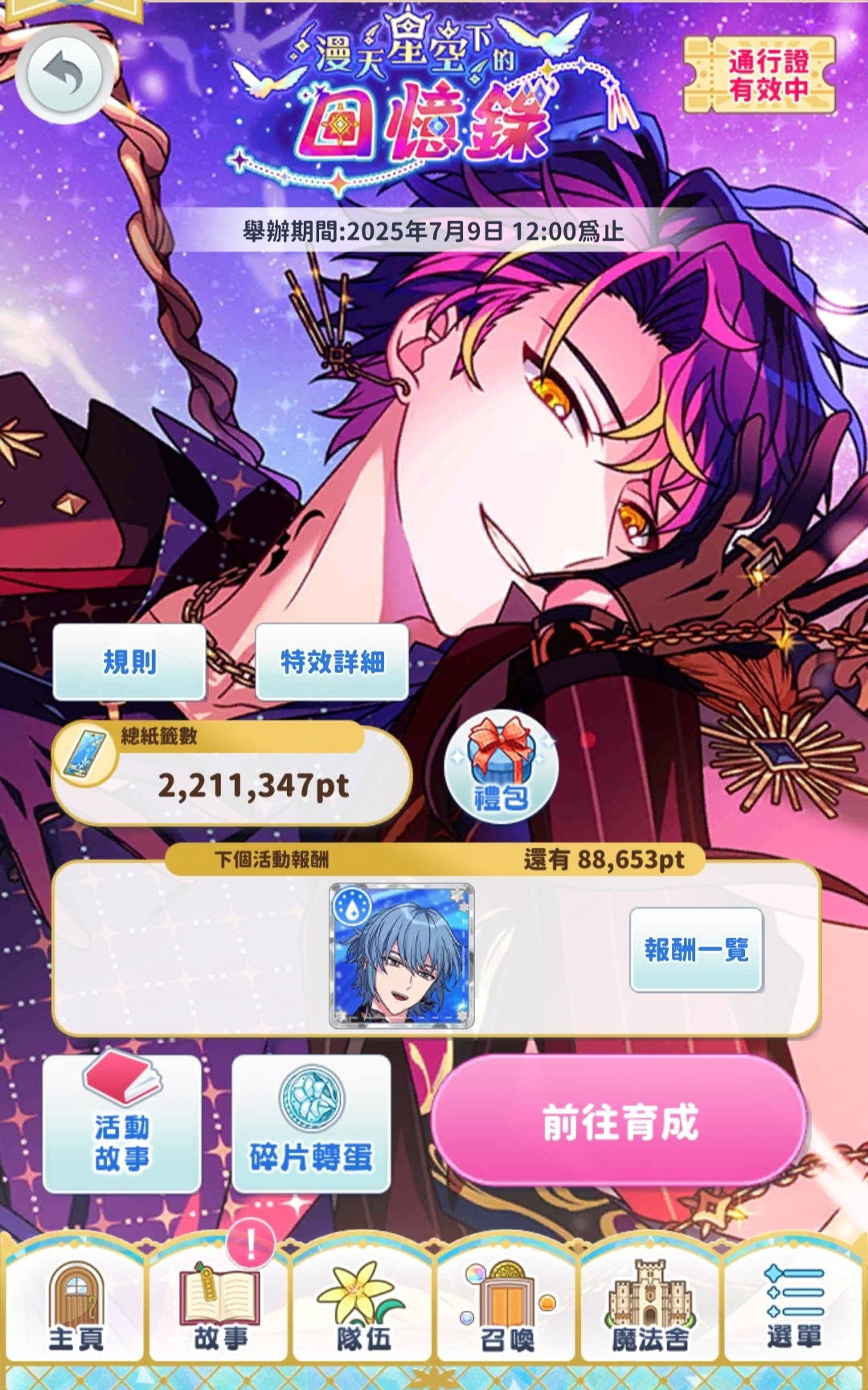The width and height of the screenshot is (868, 1390).
Task: Go back using the return arrow
Action: (64, 74)
